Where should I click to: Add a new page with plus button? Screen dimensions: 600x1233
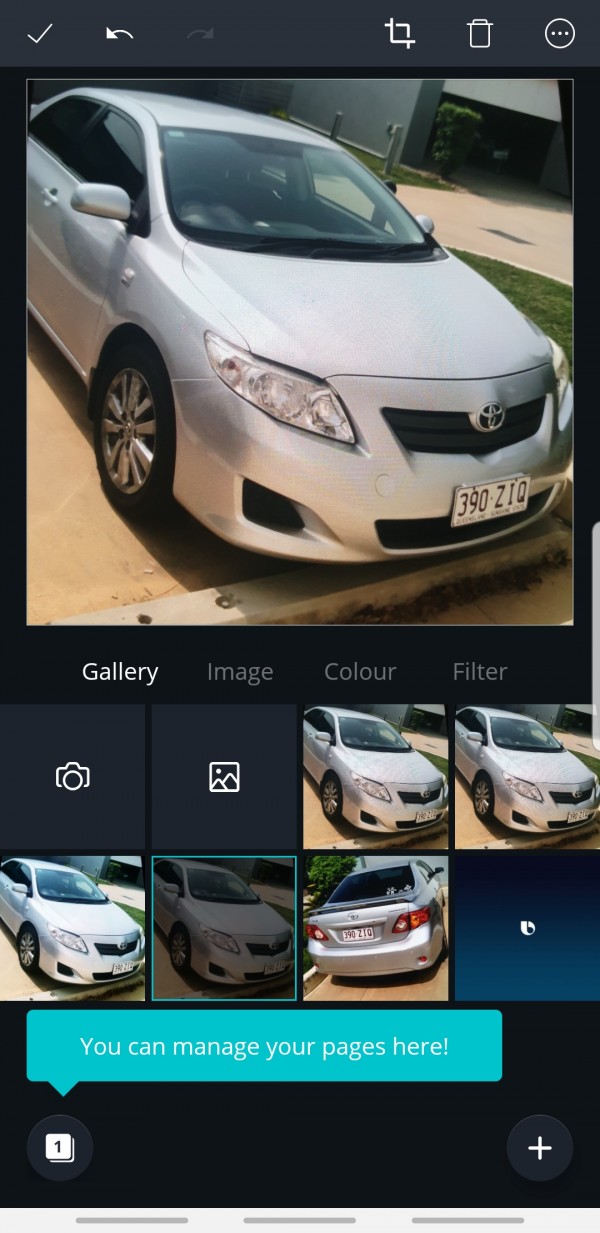click(x=539, y=1148)
